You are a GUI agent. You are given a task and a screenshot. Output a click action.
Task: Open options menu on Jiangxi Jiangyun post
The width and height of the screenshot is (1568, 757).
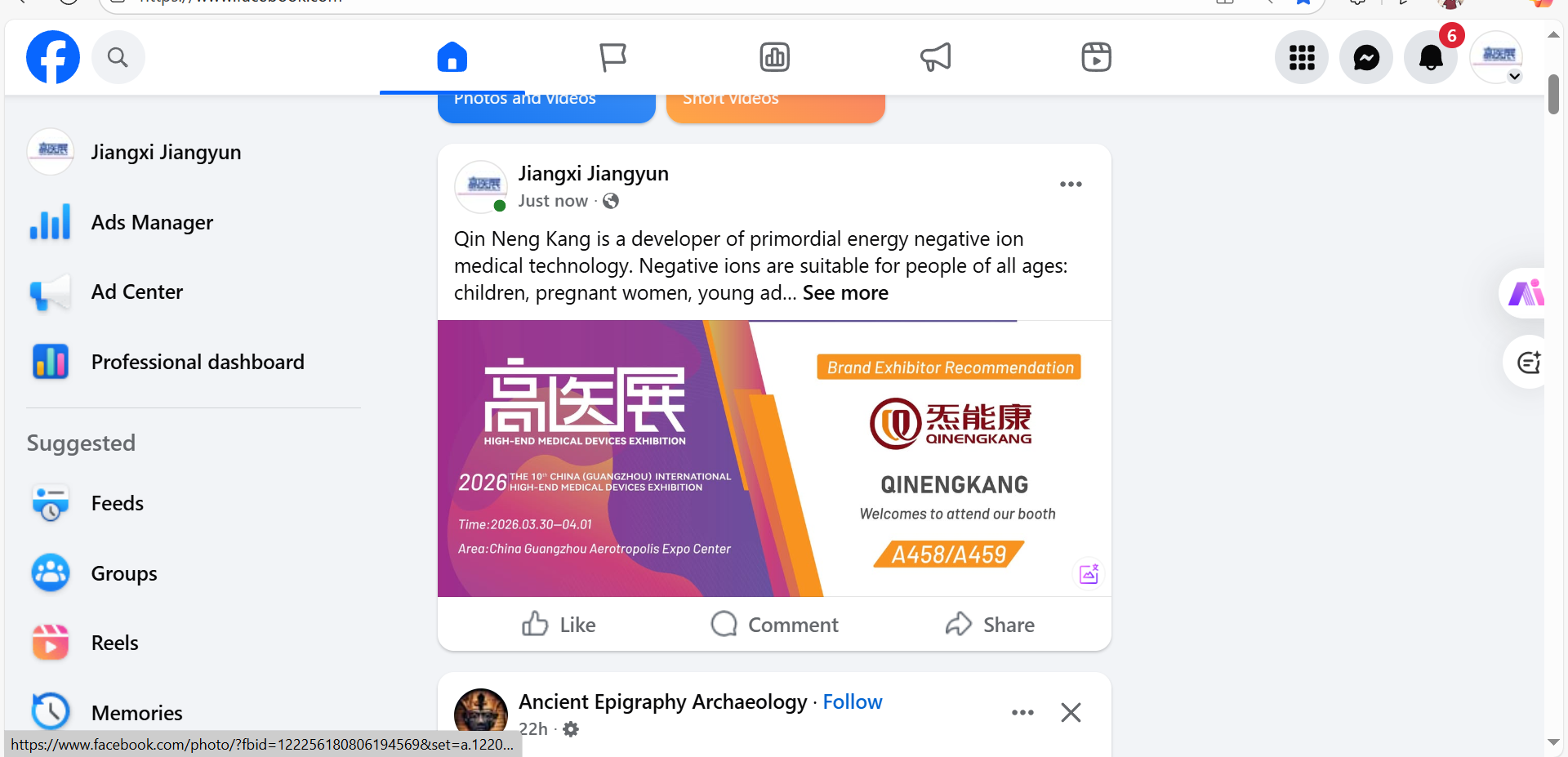click(1071, 185)
